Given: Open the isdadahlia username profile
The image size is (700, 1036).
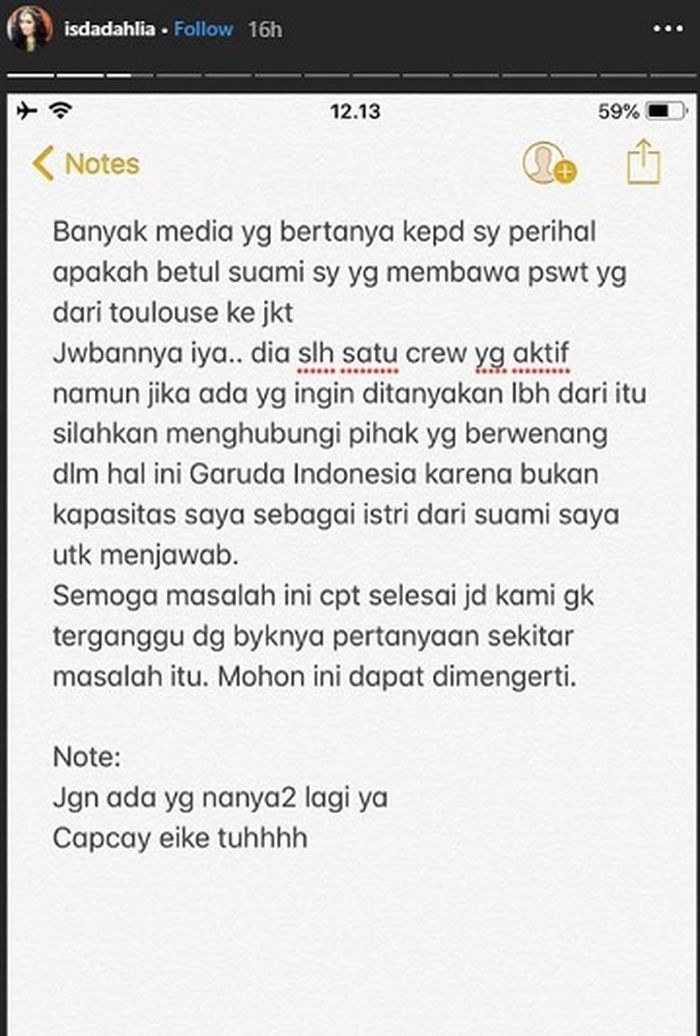Looking at the screenshot, I should pyautogui.click(x=110, y=30).
